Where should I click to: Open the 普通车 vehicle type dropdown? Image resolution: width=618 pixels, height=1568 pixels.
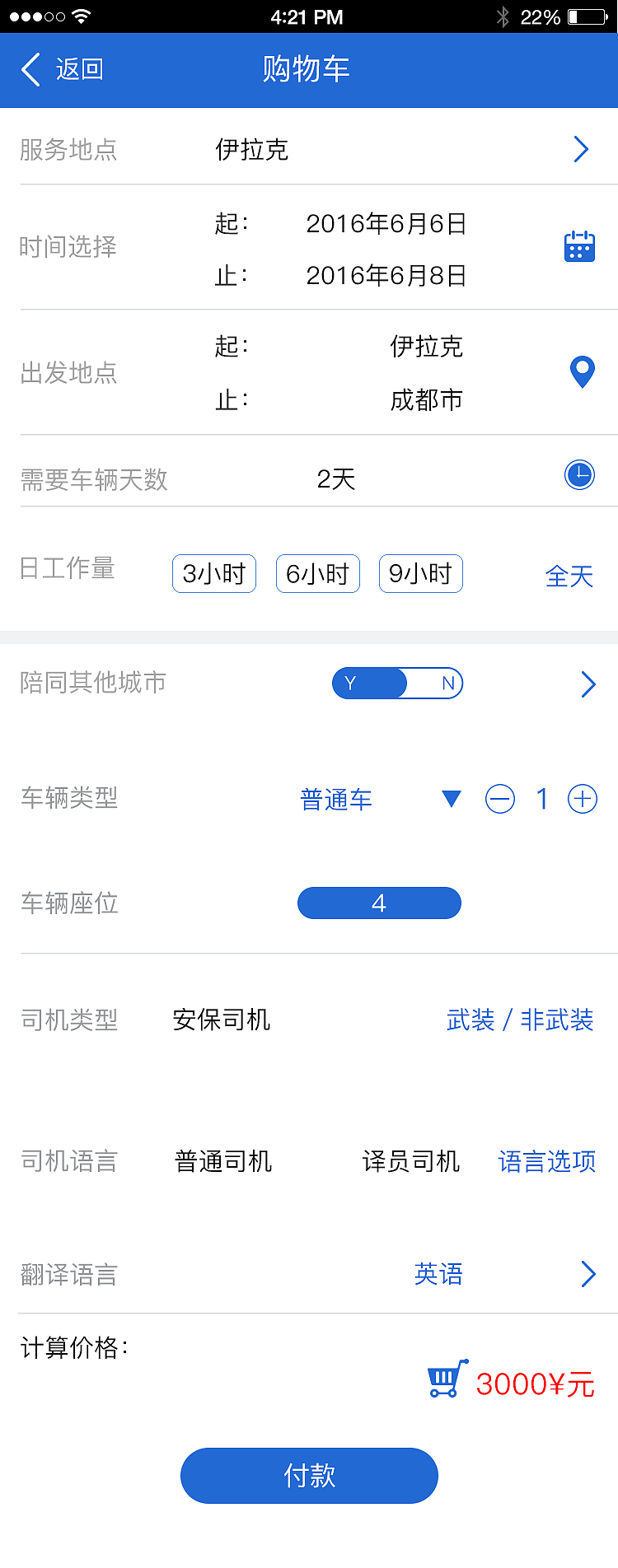click(x=336, y=798)
